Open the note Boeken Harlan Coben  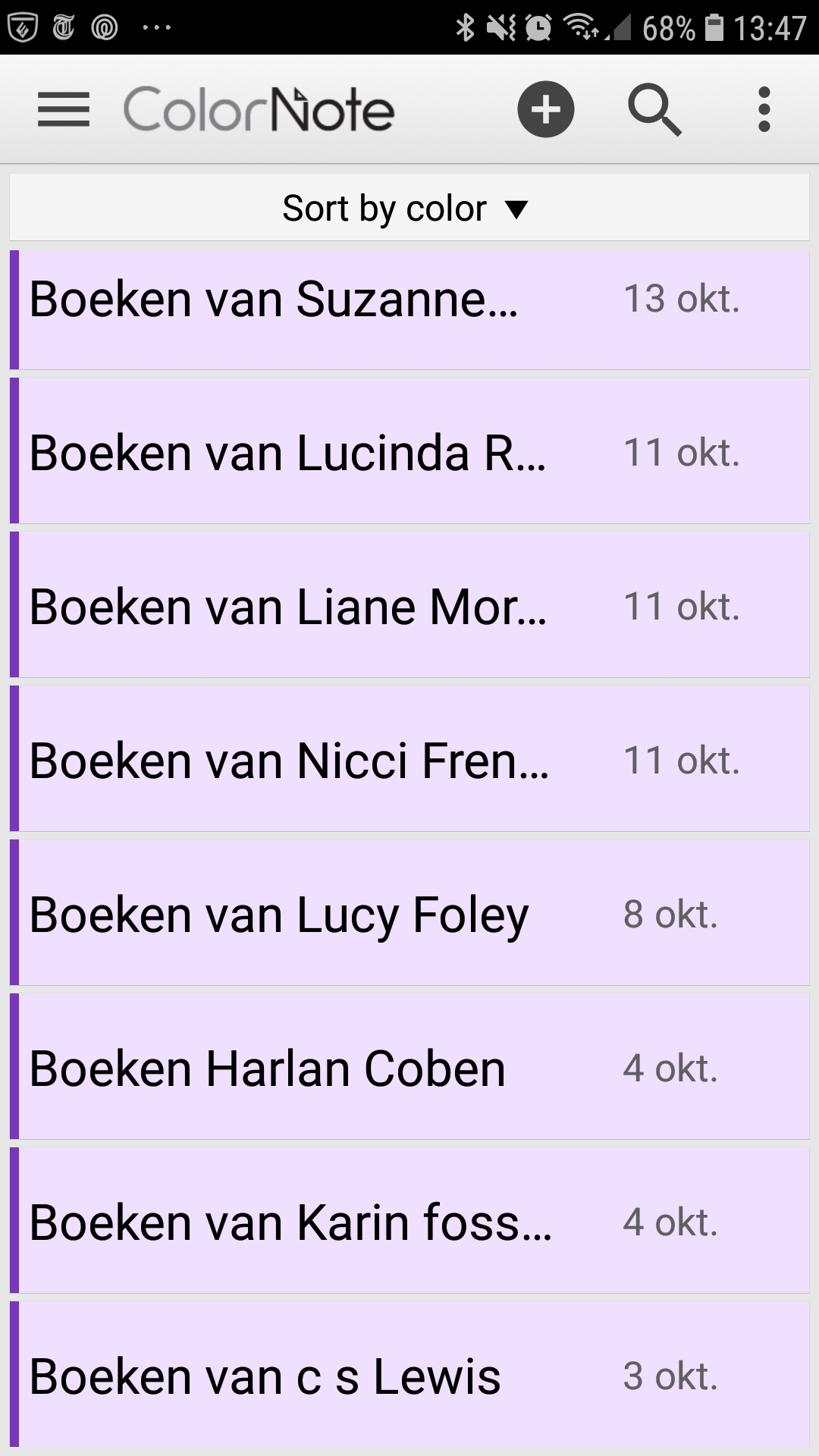click(x=409, y=1068)
